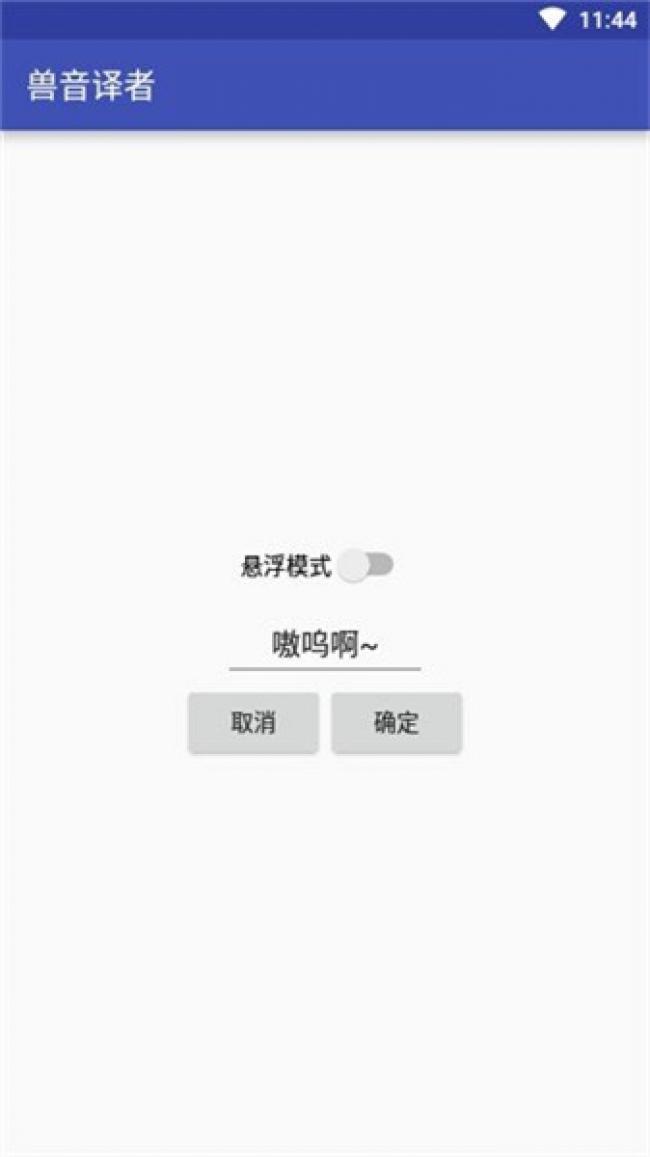This screenshot has height=1157, width=650.
Task: Focus the 嗷呜啊~ text field
Action: click(325, 646)
